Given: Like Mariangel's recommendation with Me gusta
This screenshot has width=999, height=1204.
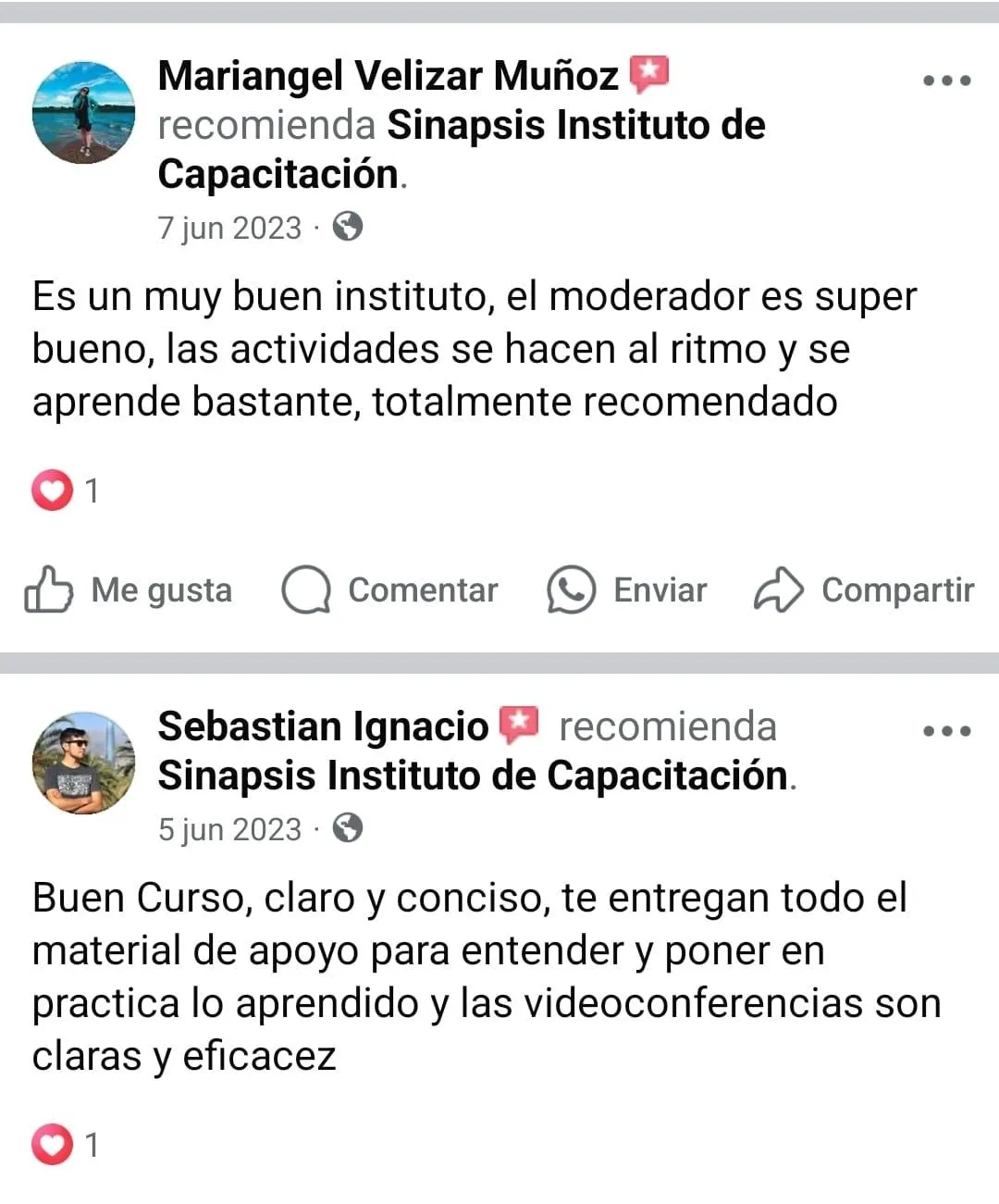Looking at the screenshot, I should (x=129, y=590).
